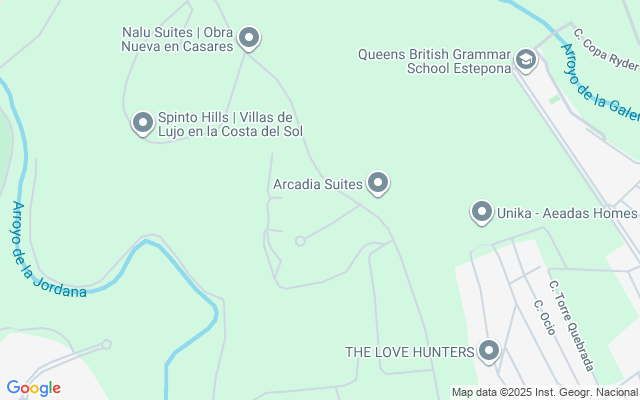This screenshot has height=400, width=640.
Task: Open Queens British Grammar School Estepona marker
Action: click(x=526, y=61)
